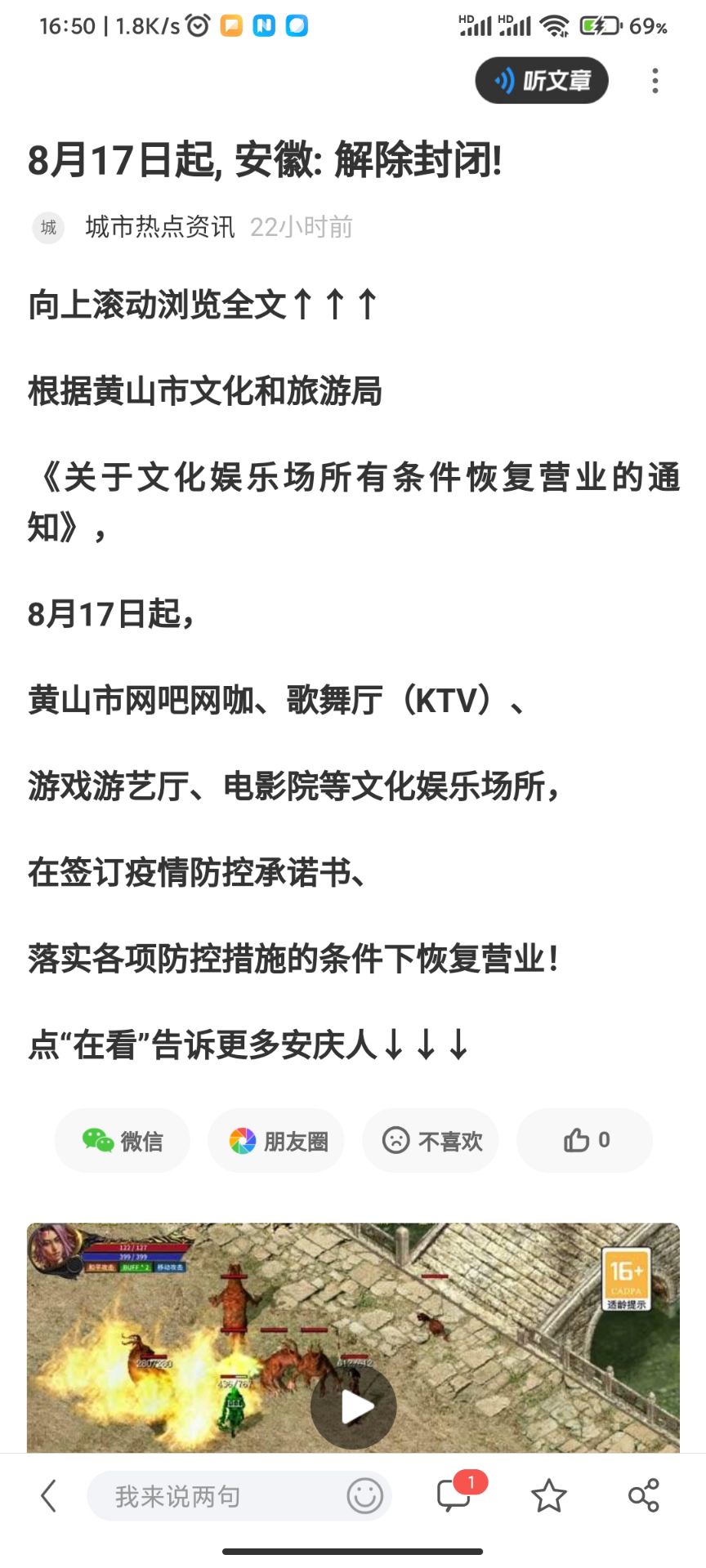Image resolution: width=706 pixels, height=1568 pixels.
Task: Play the game video ad
Action: coord(353,1406)
